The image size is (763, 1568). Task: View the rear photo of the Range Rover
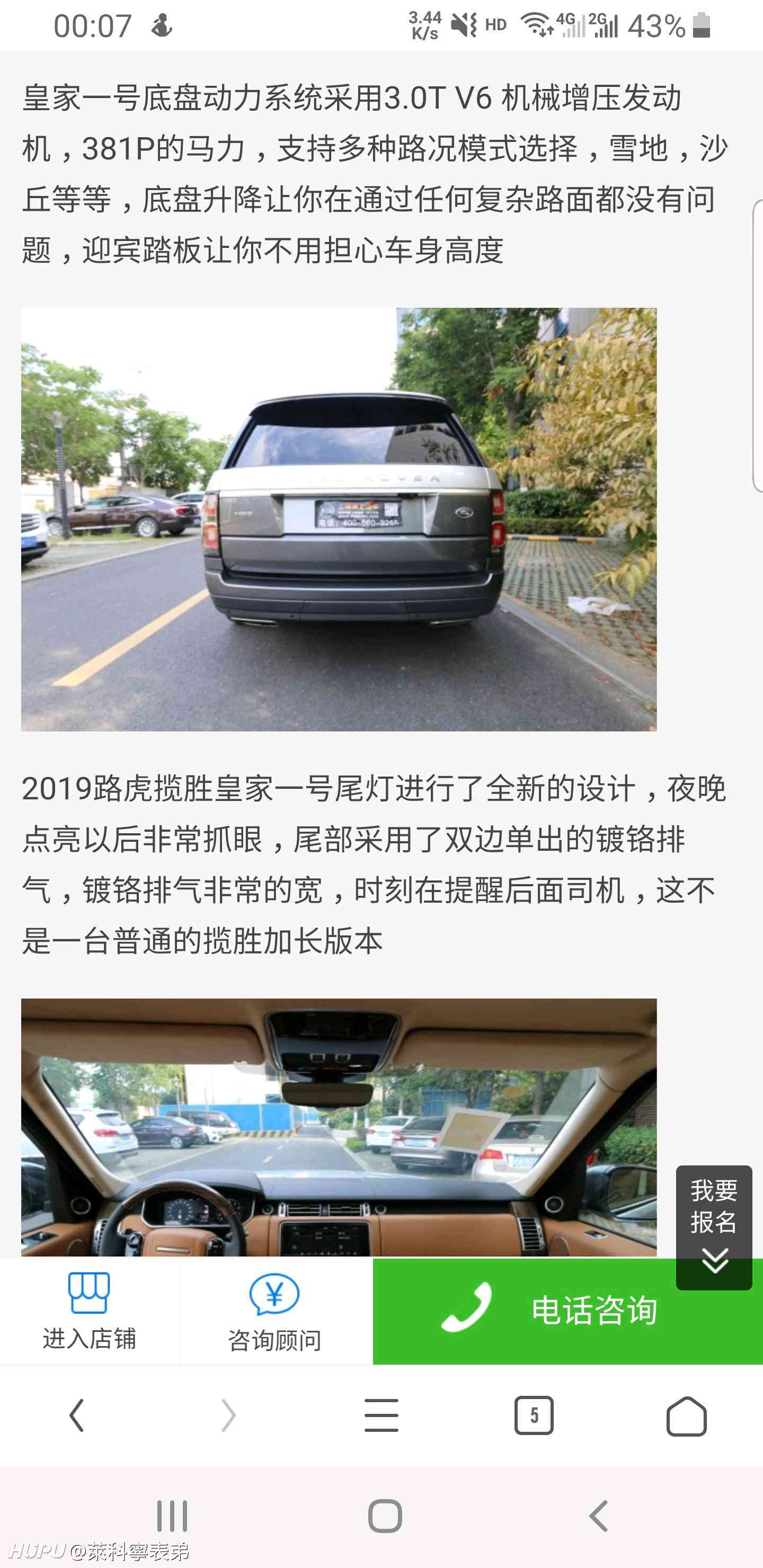pyautogui.click(x=339, y=519)
